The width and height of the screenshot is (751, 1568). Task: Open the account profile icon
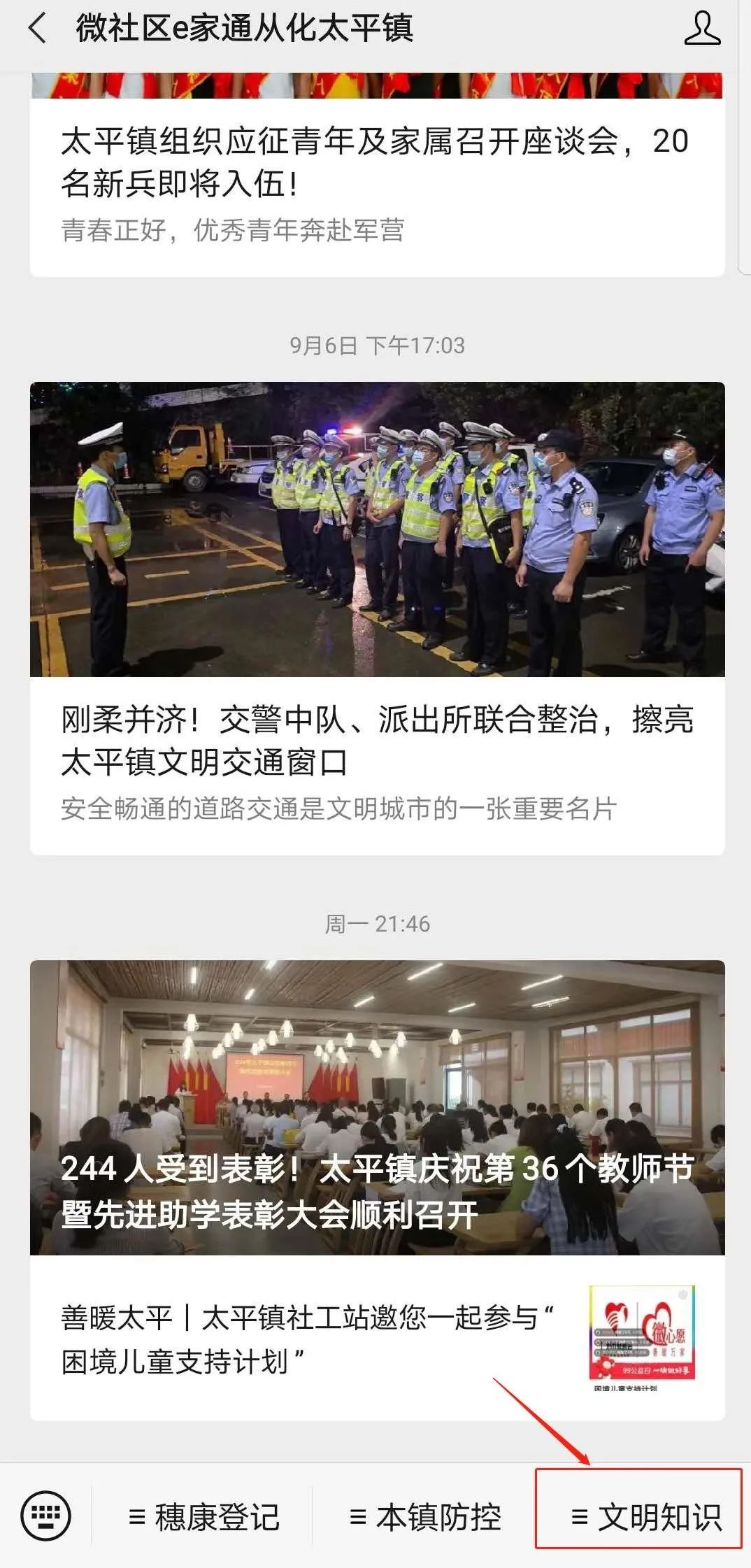click(x=701, y=29)
